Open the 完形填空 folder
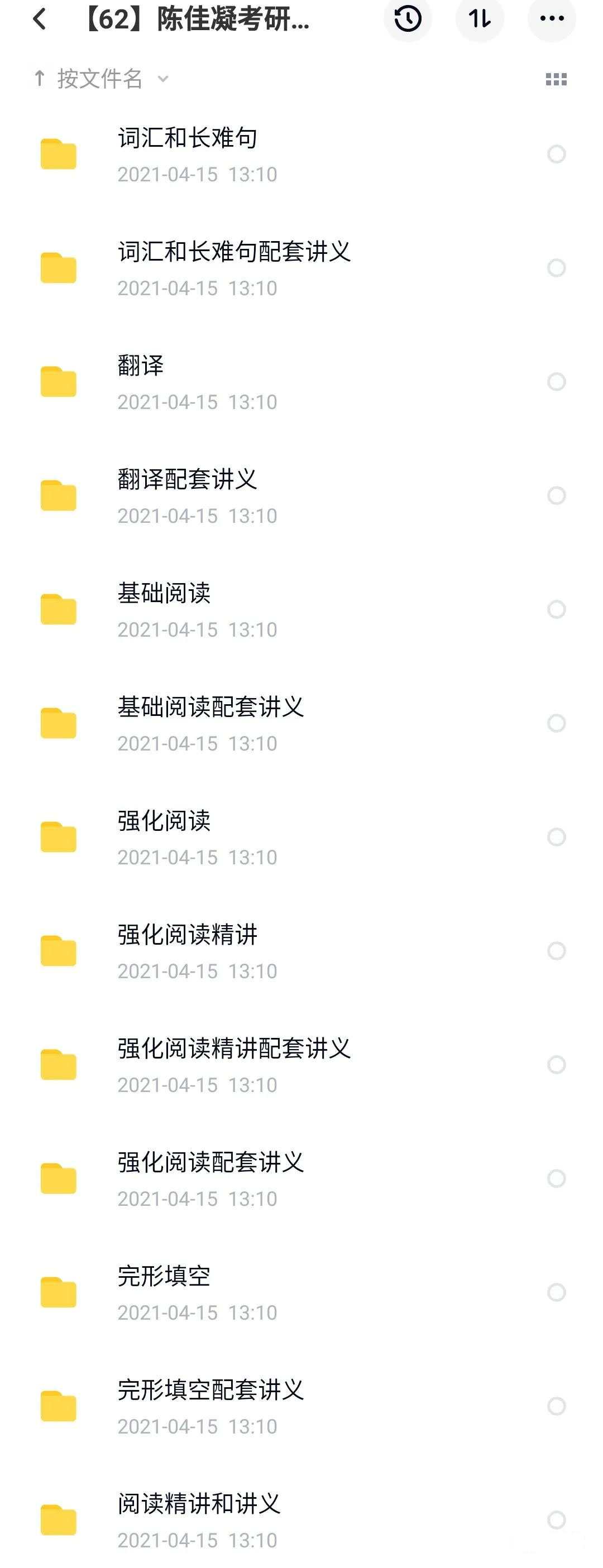 [164, 1276]
